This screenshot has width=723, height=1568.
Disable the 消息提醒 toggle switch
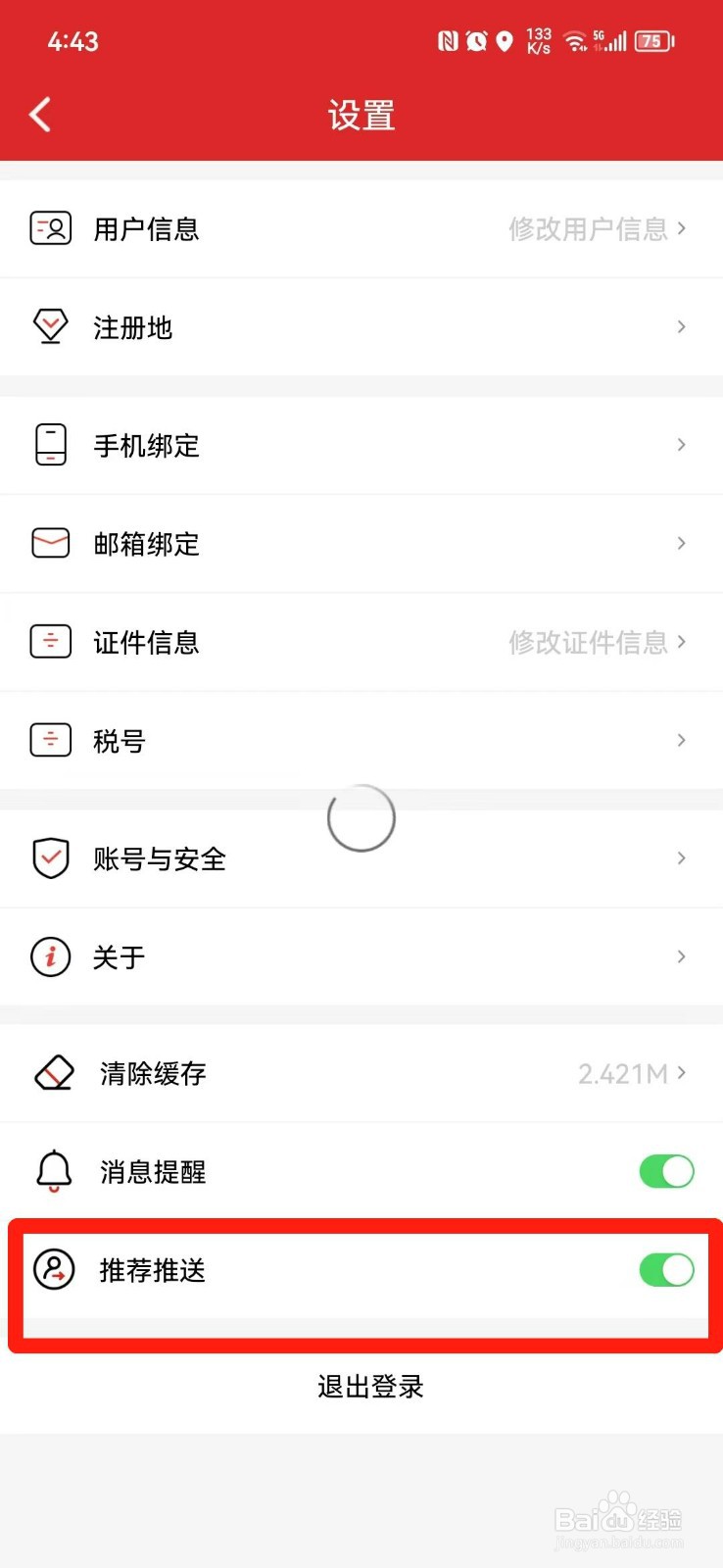(x=666, y=1170)
